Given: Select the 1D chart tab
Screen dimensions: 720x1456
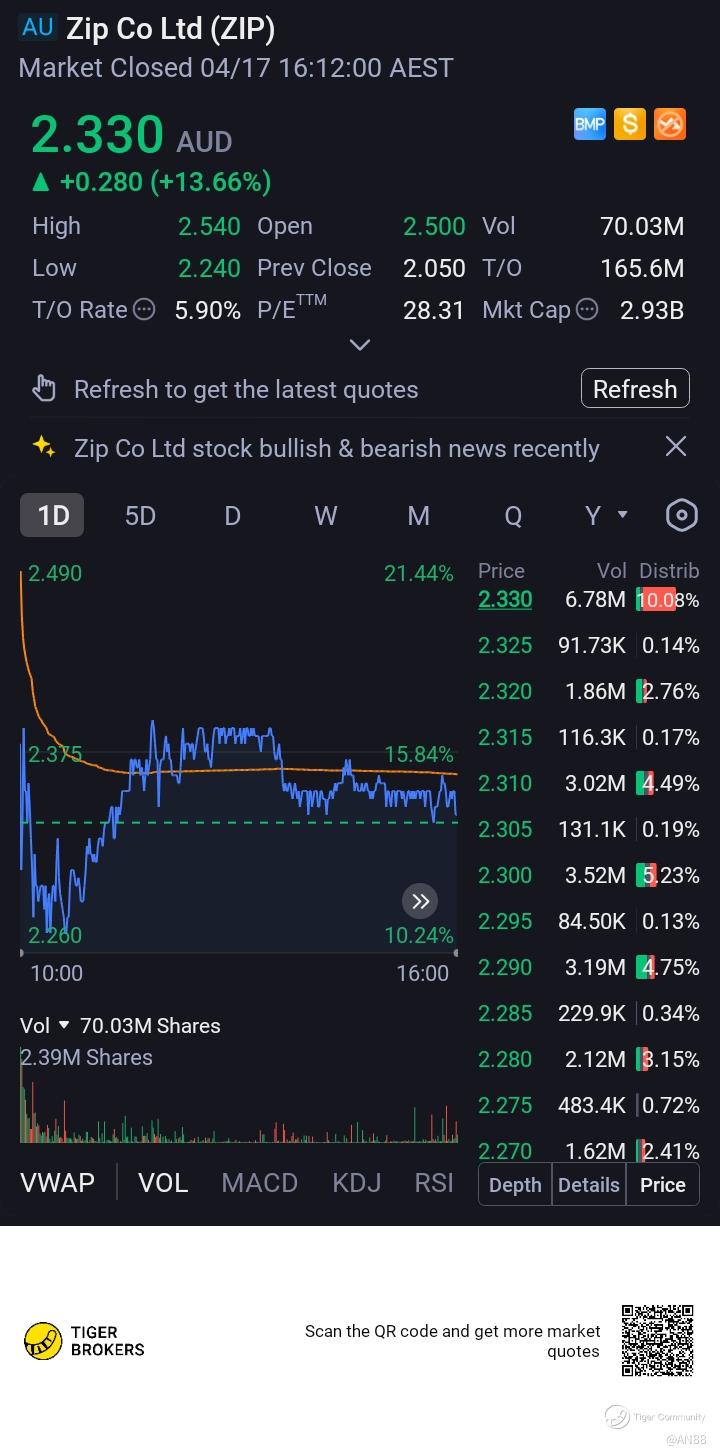Looking at the screenshot, I should point(53,516).
